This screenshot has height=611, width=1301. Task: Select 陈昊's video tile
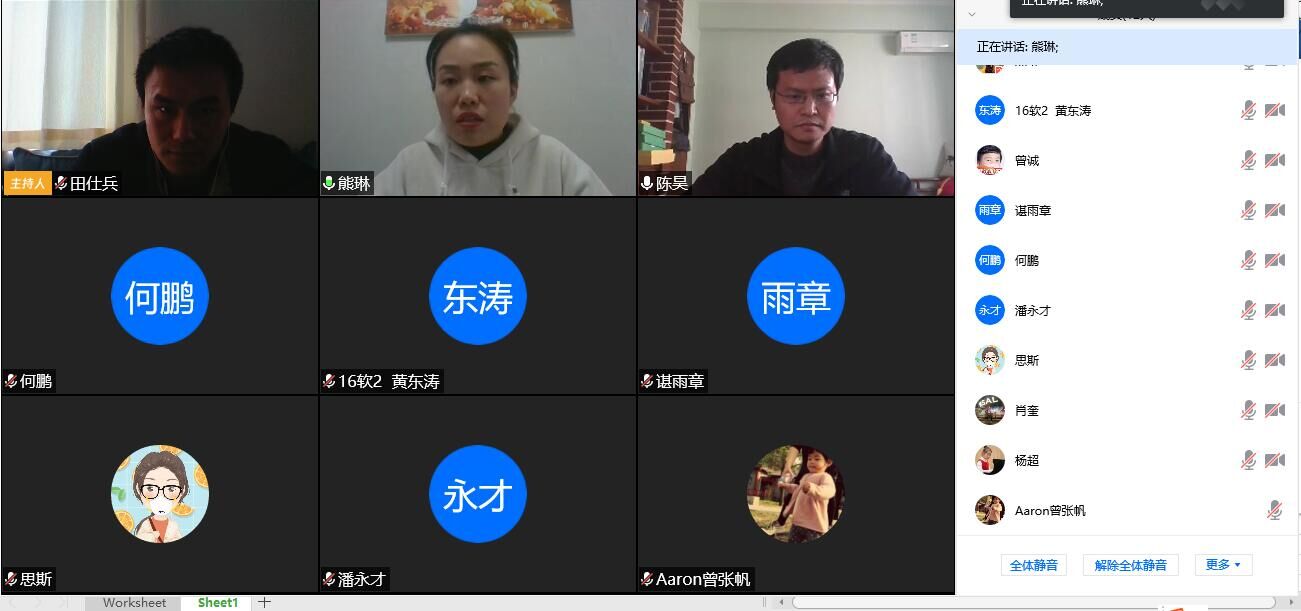pyautogui.click(x=795, y=98)
